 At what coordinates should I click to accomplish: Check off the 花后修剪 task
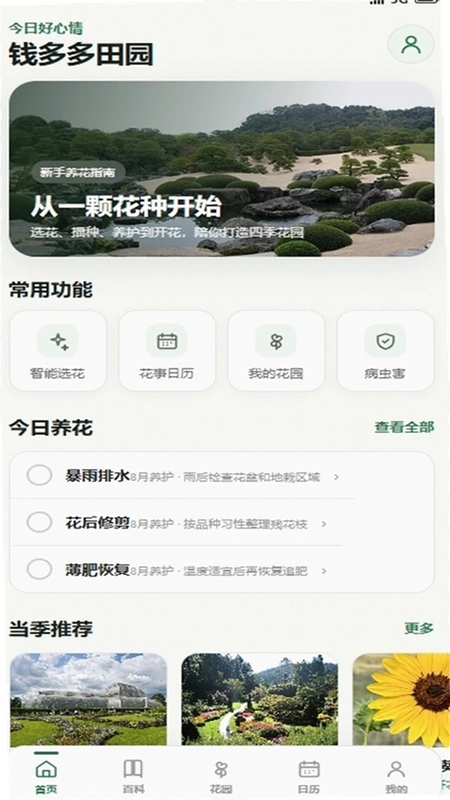point(39,522)
